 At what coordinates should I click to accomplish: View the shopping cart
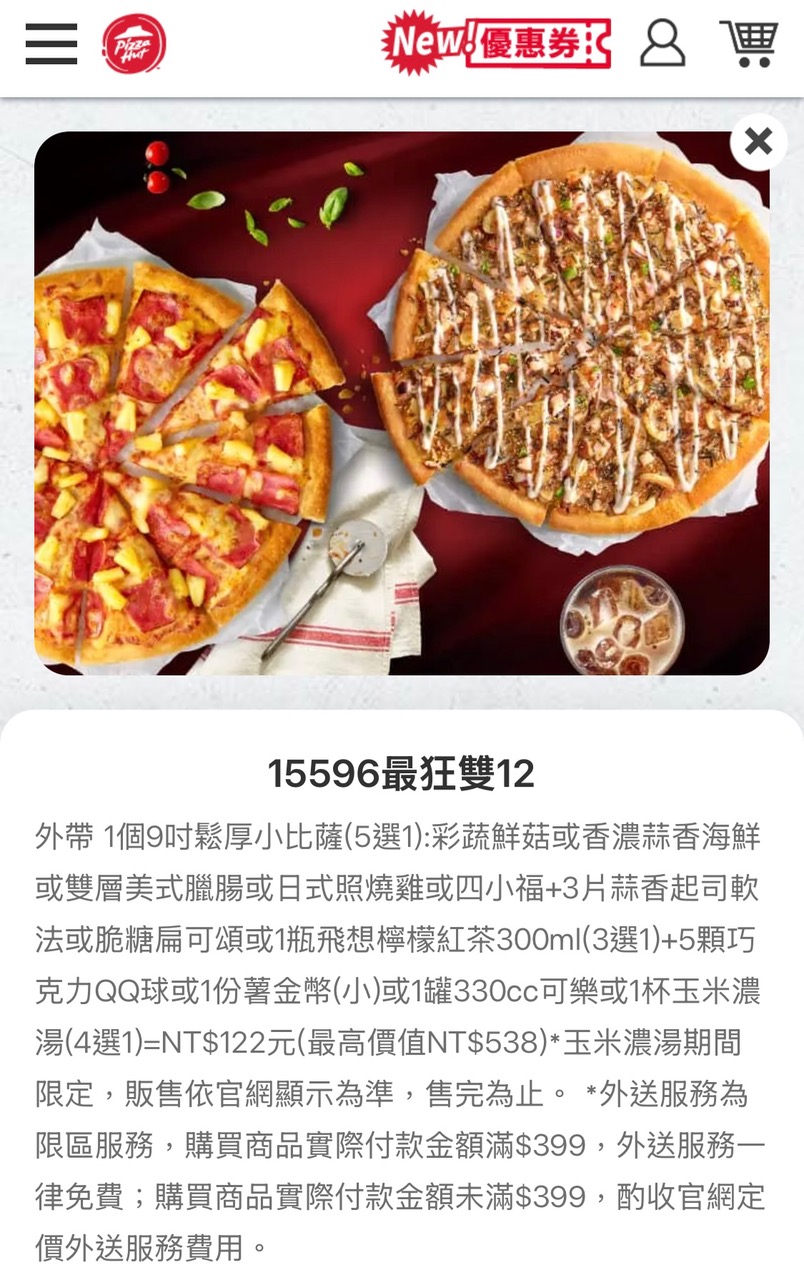coord(750,44)
